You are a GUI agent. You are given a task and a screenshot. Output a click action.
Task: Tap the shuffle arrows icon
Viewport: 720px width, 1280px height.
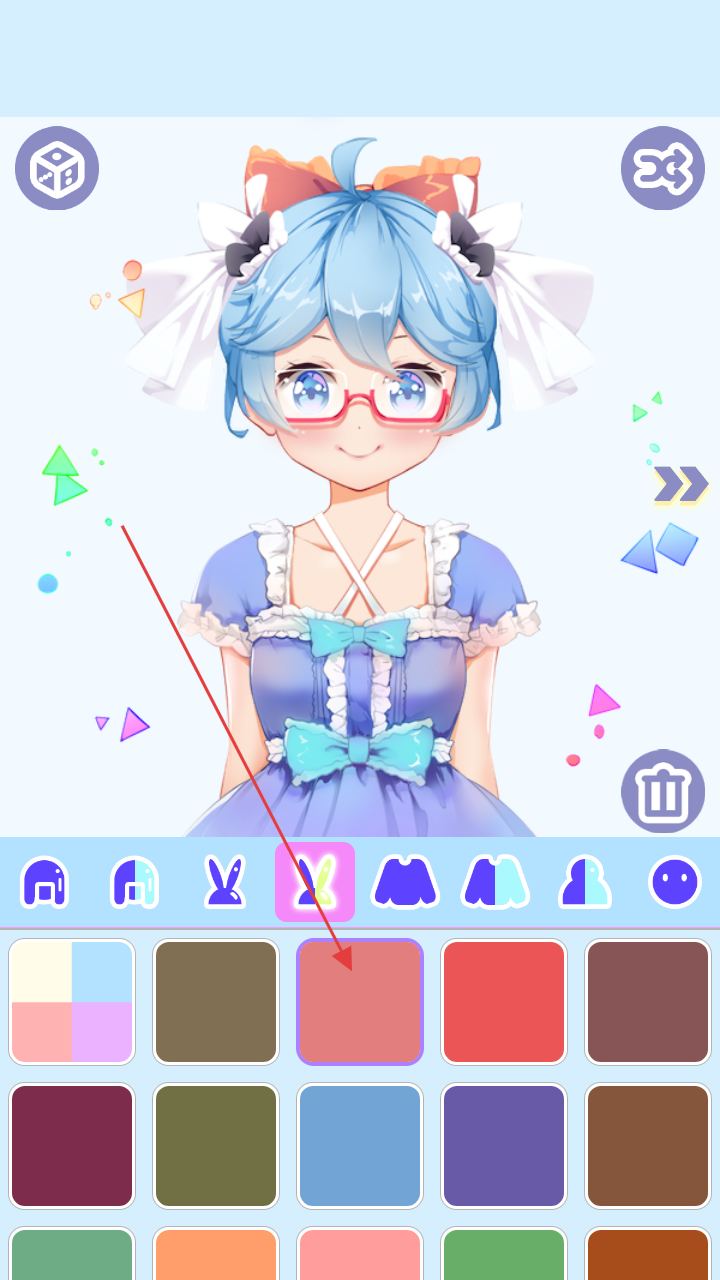tap(663, 168)
